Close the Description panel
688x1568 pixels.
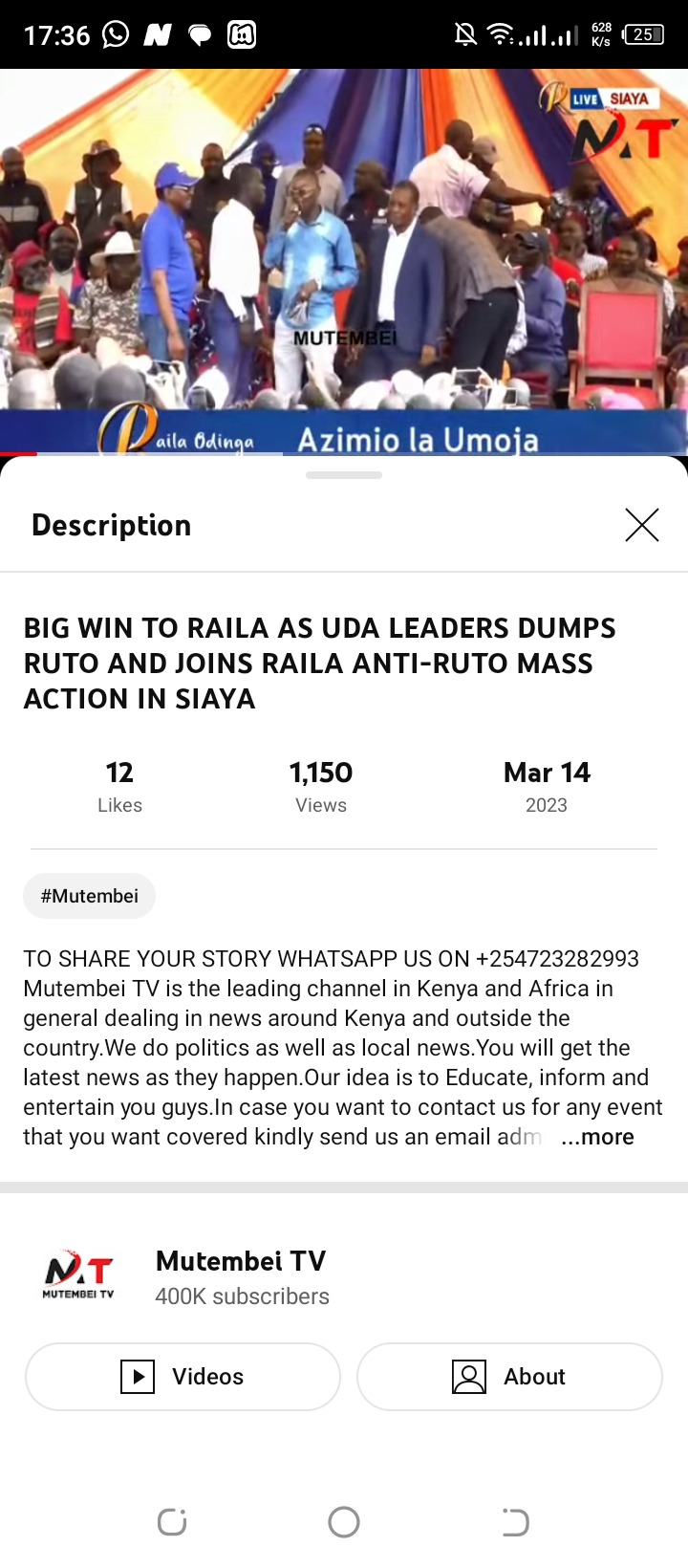point(642,525)
